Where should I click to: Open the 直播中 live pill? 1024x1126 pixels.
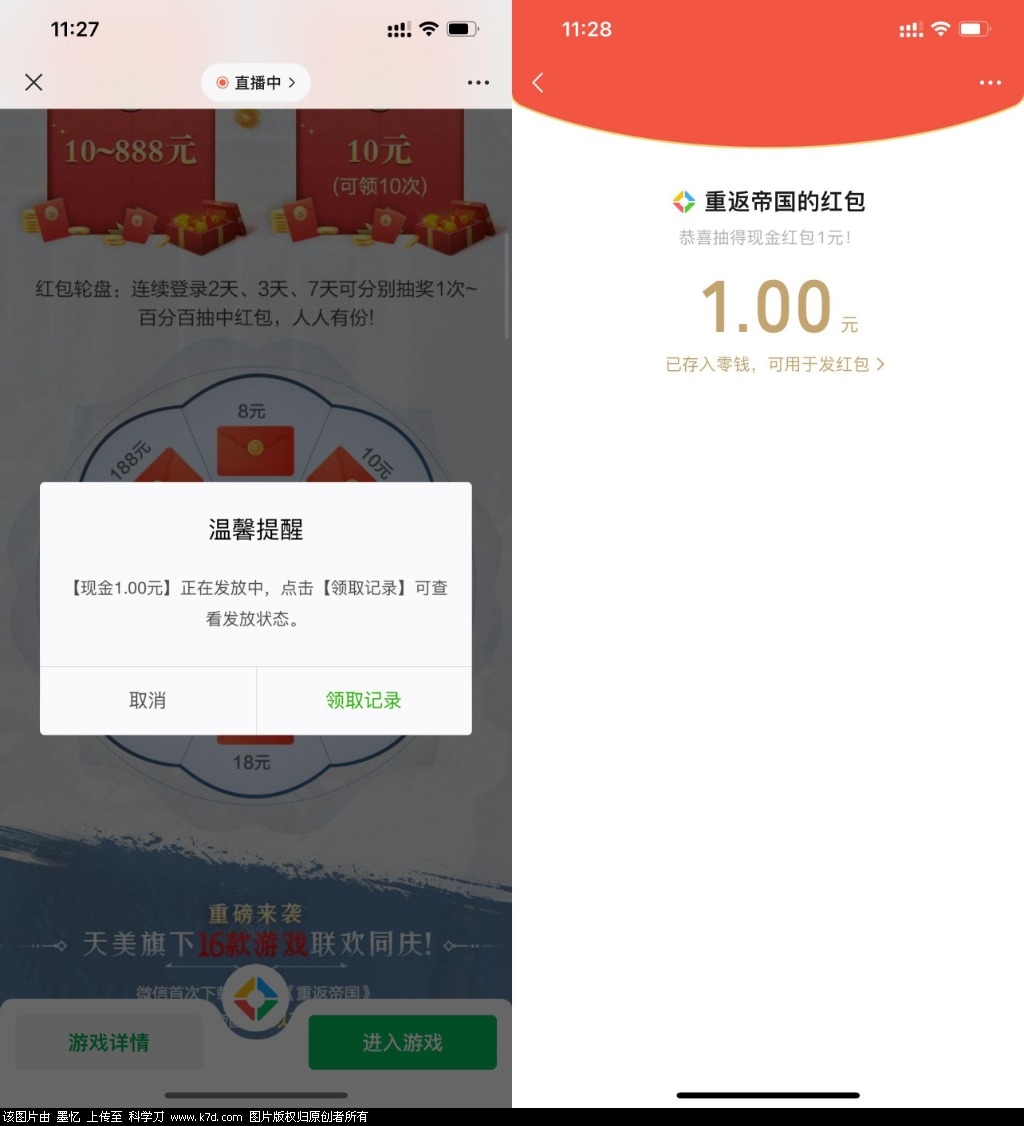click(x=256, y=83)
